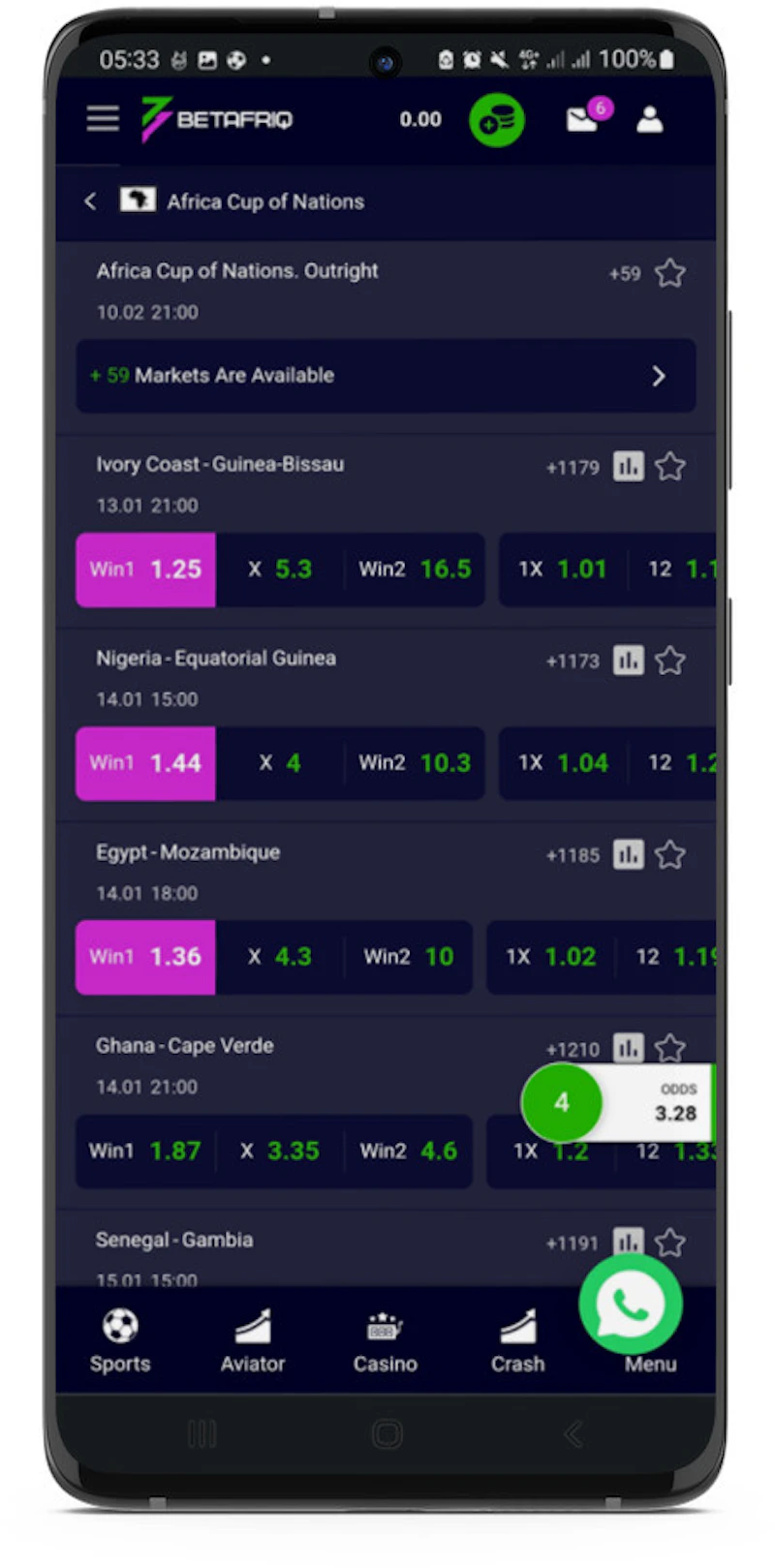Open WhatsApp support chat

(x=631, y=1304)
